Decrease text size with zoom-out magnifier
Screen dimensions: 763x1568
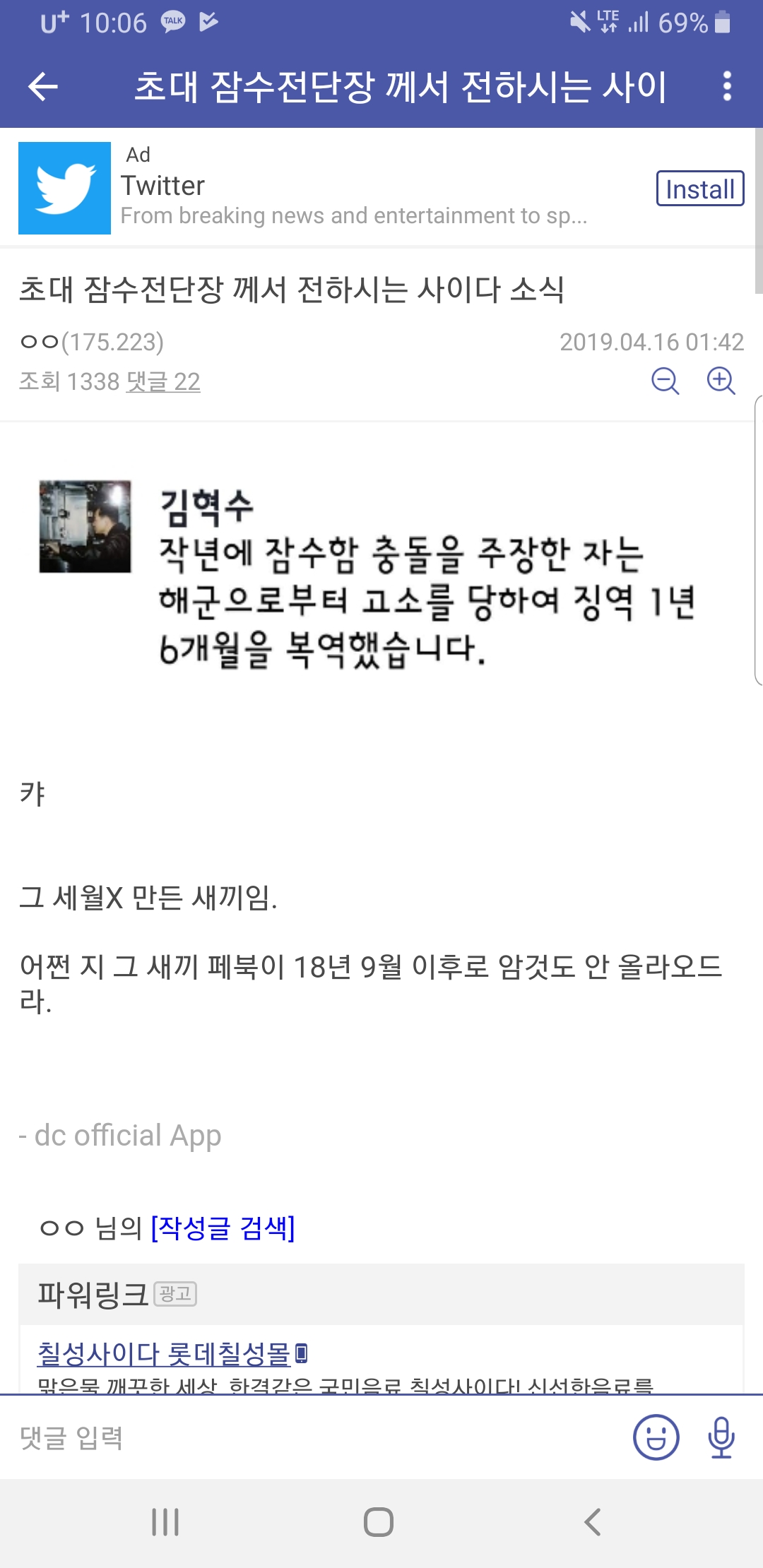pos(665,381)
